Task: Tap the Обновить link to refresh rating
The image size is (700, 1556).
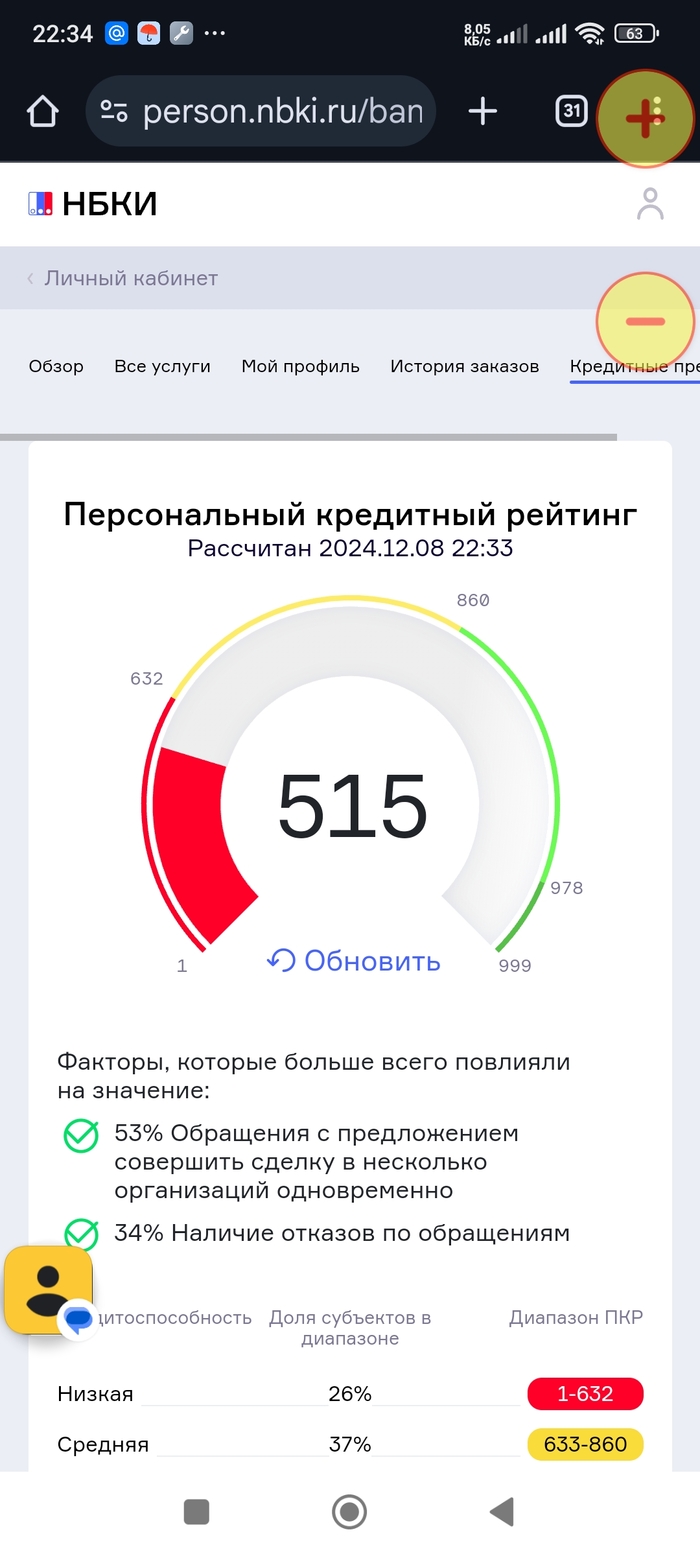Action: 353,961
